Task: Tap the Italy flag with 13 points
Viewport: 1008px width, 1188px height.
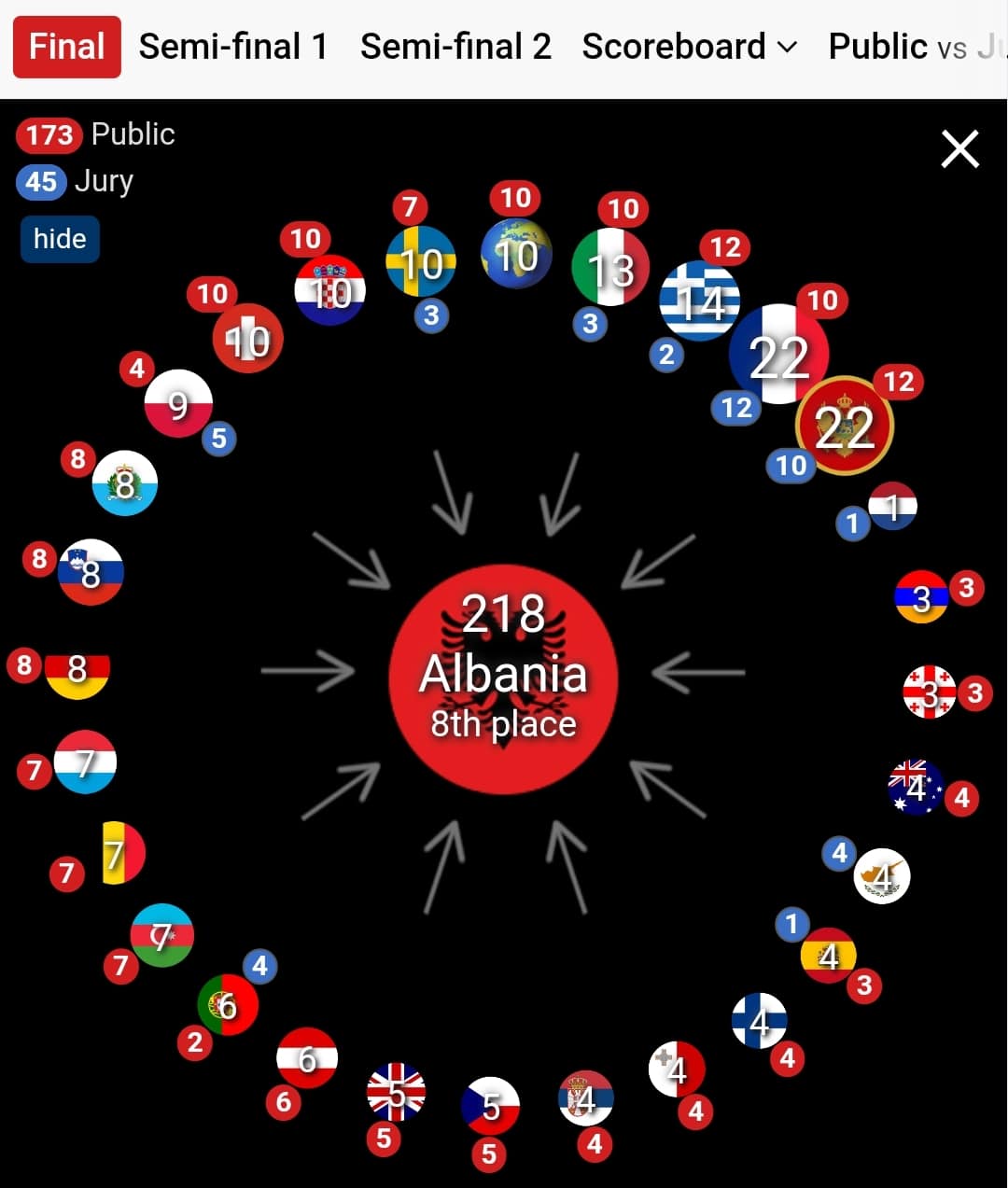Action: 610,268
